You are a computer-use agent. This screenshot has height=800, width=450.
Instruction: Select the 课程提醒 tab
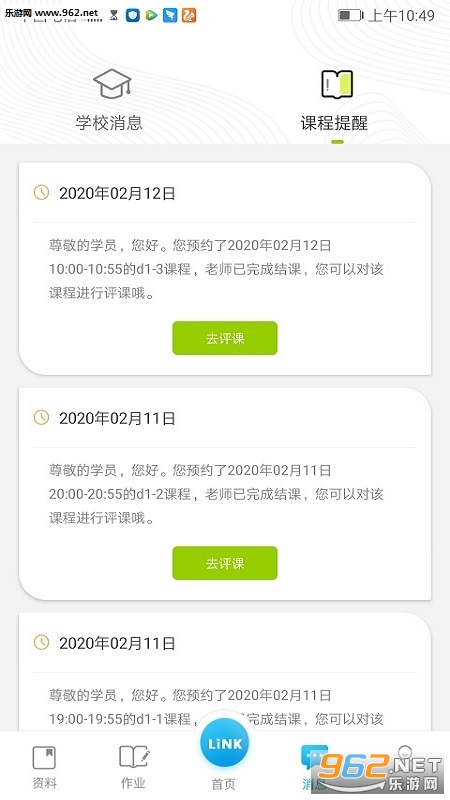(x=335, y=101)
